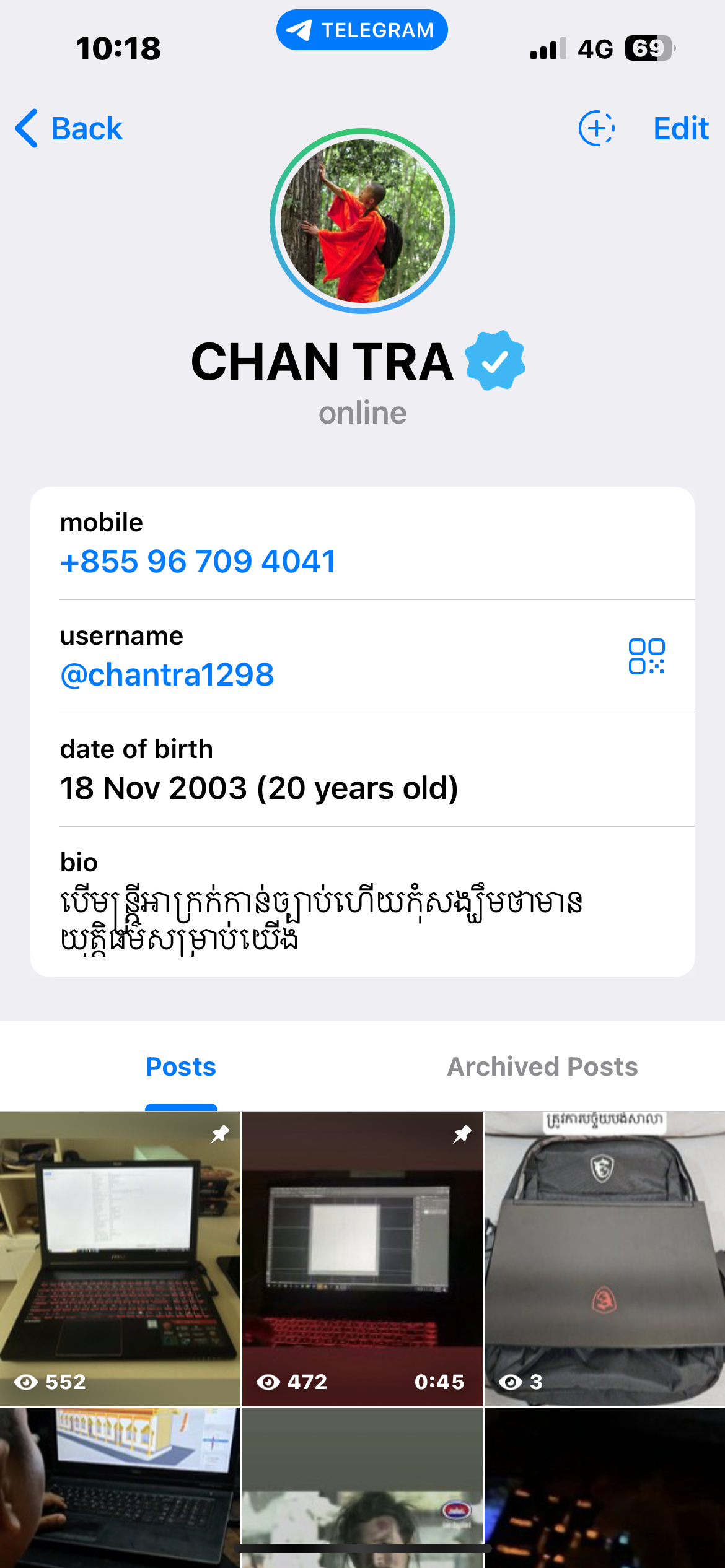Tap the back chevron arrow icon

(x=26, y=127)
